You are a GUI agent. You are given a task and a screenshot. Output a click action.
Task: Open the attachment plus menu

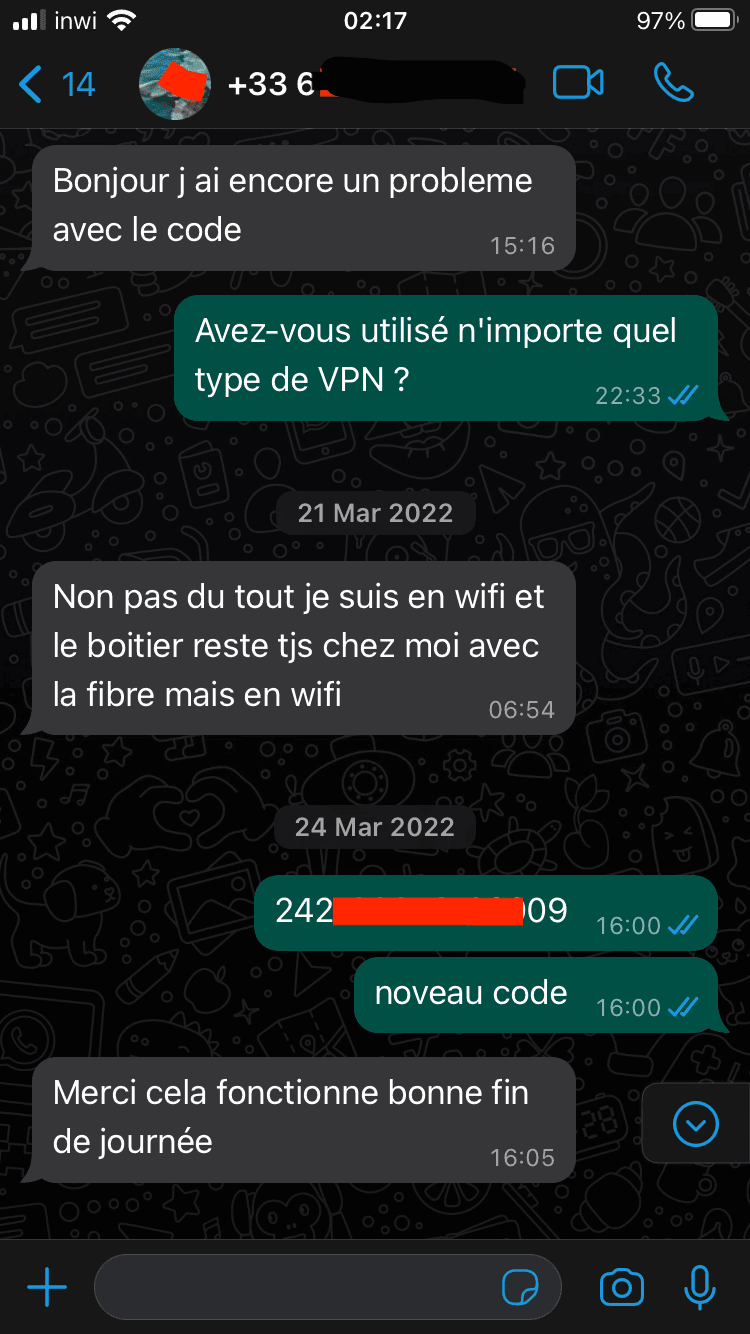(46, 1287)
